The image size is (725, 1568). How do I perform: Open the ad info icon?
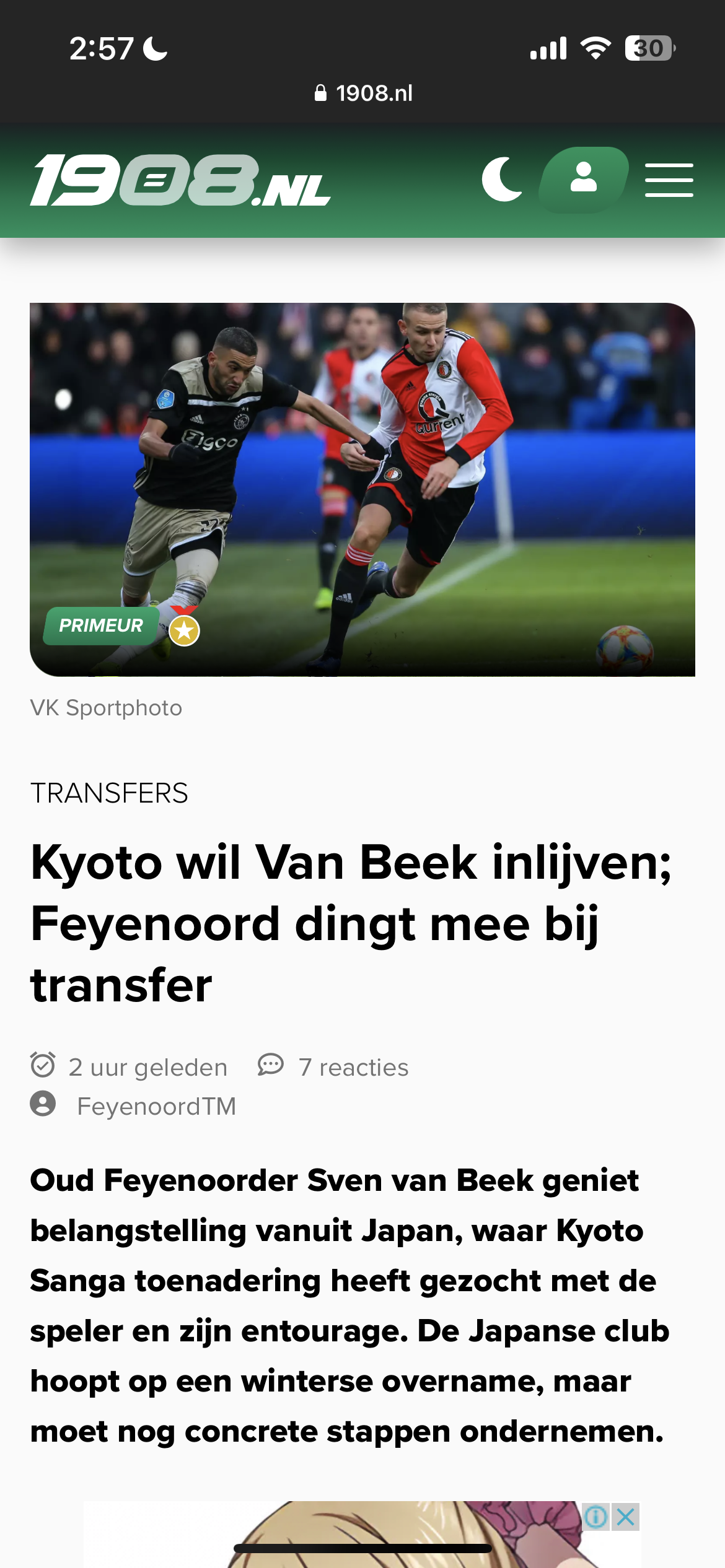595,1517
